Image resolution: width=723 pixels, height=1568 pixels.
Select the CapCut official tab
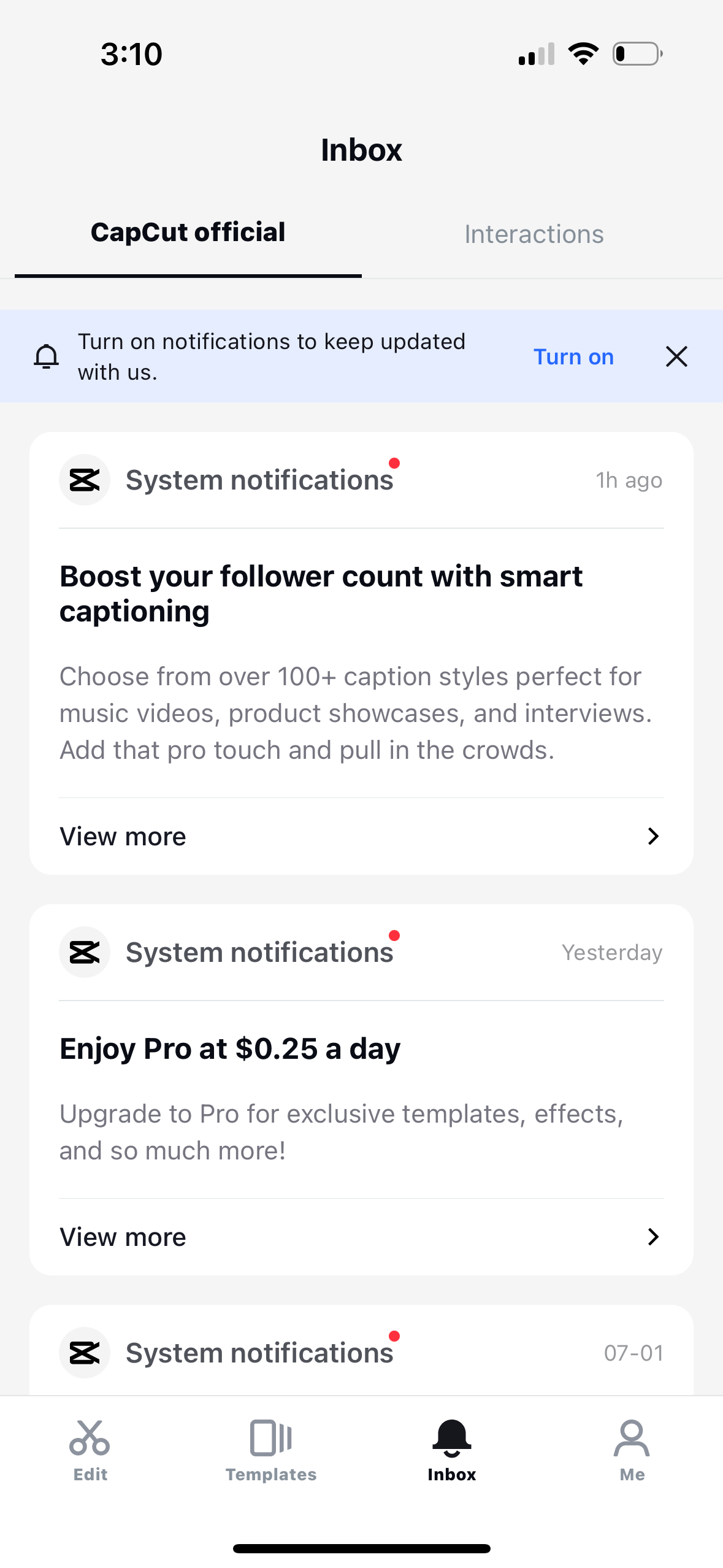coord(188,231)
